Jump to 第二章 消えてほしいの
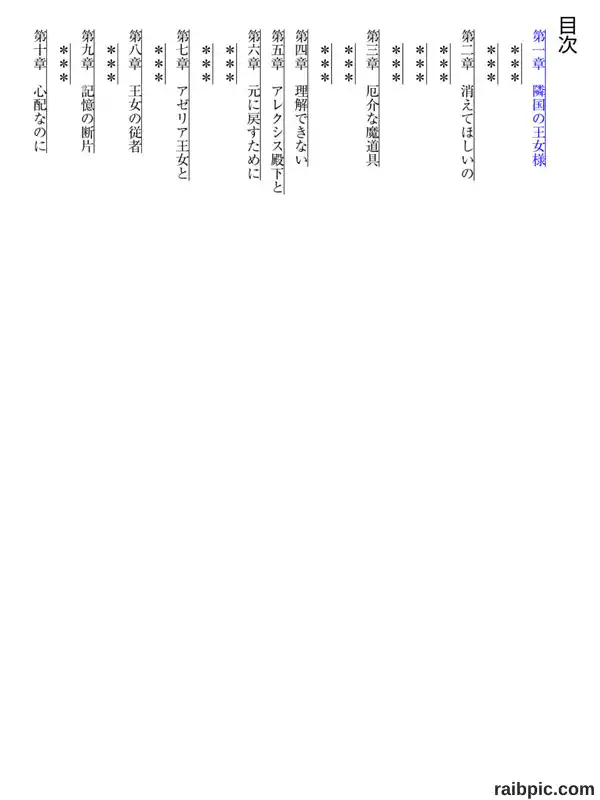 pos(467,105)
